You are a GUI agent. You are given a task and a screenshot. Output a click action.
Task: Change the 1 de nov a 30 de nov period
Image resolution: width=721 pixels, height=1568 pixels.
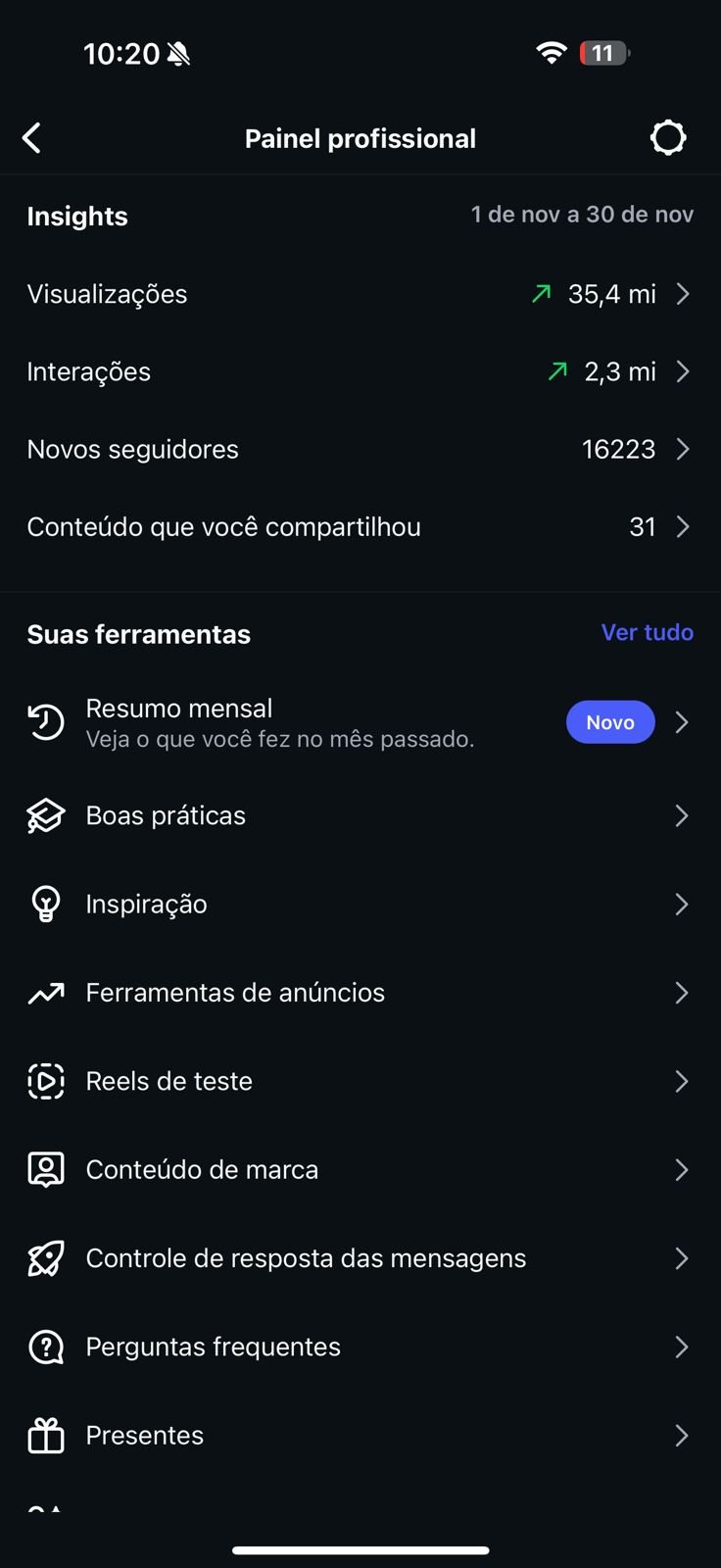point(582,215)
